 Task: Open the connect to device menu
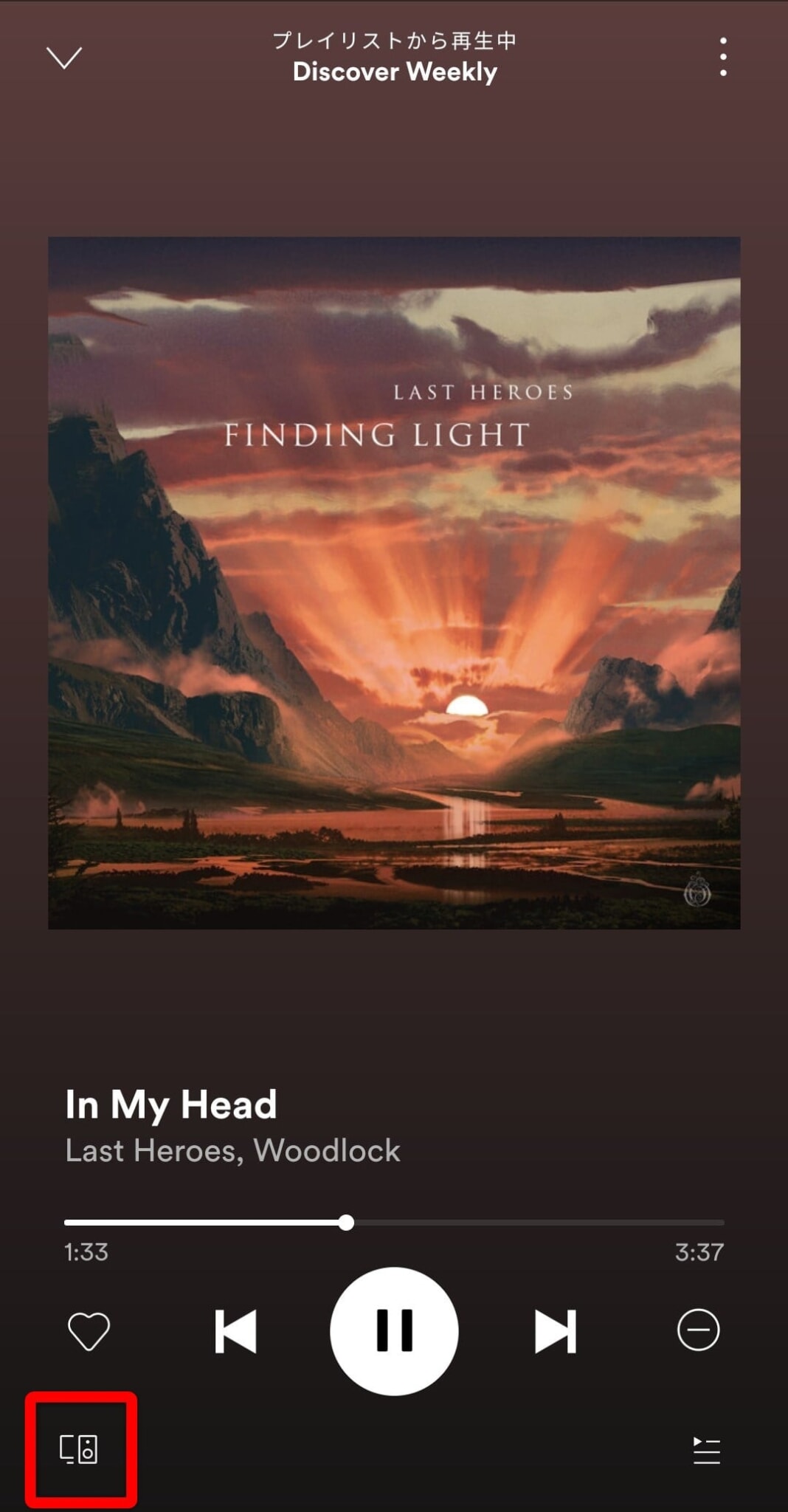79,1449
